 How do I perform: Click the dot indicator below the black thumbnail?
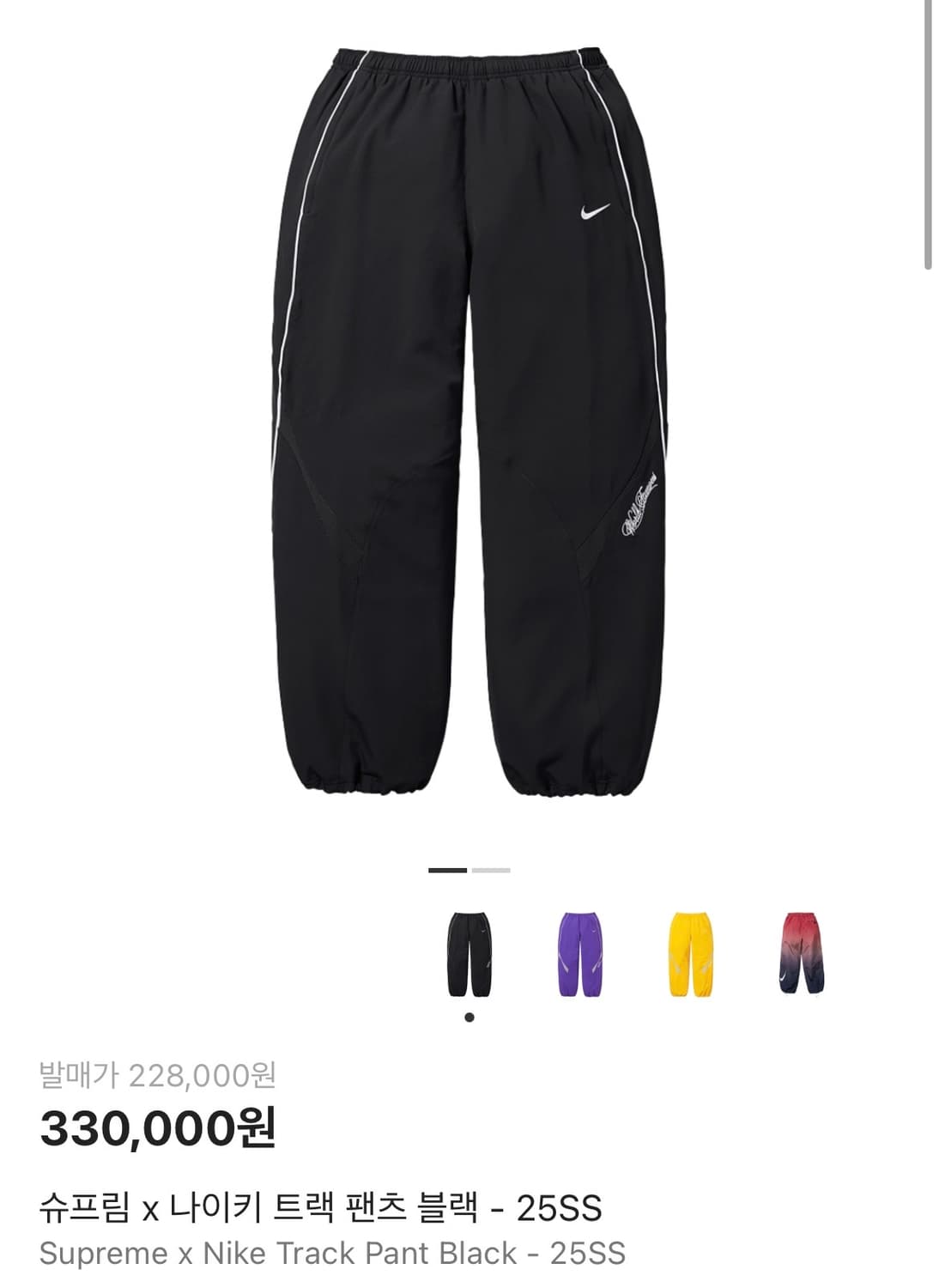click(x=468, y=1017)
